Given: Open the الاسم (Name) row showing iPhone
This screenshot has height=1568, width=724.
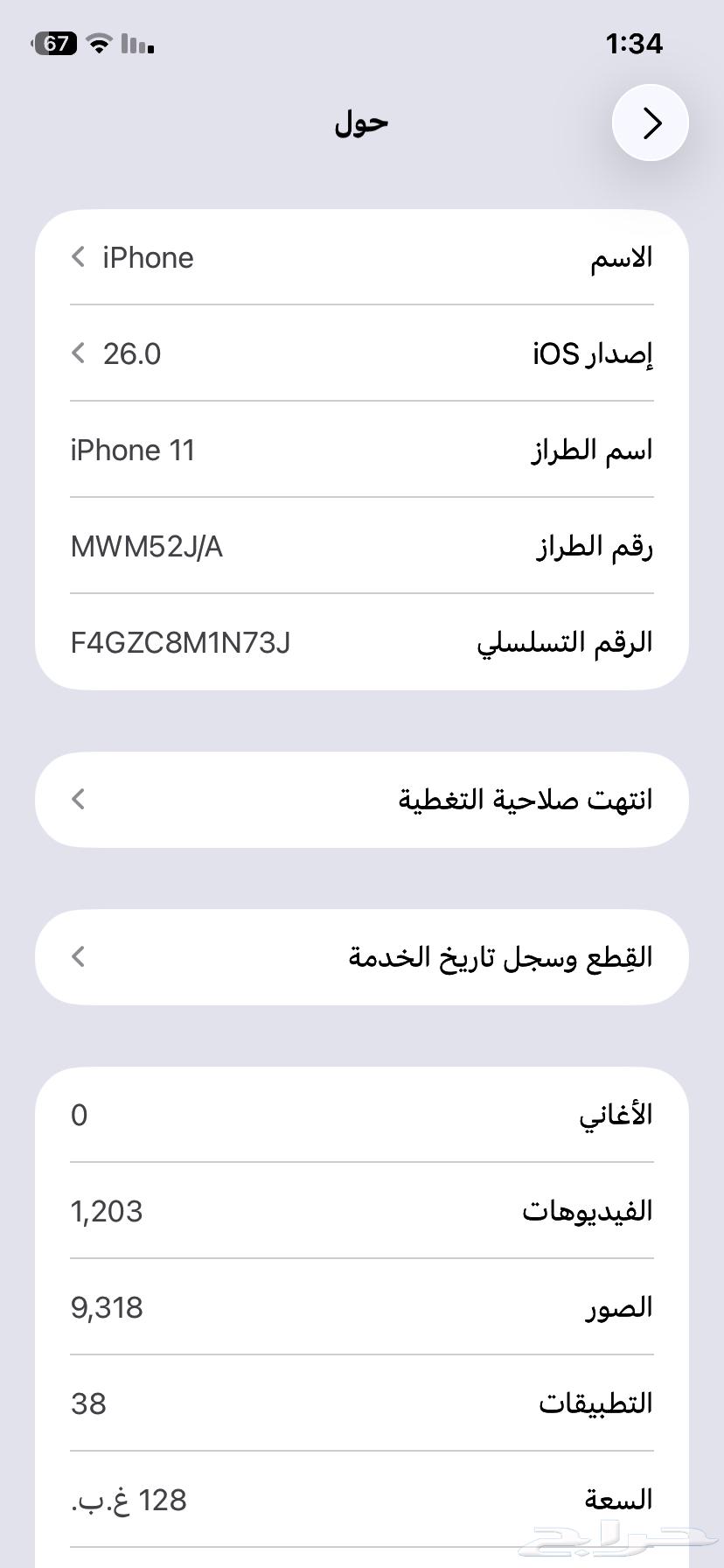Looking at the screenshot, I should (x=362, y=258).
